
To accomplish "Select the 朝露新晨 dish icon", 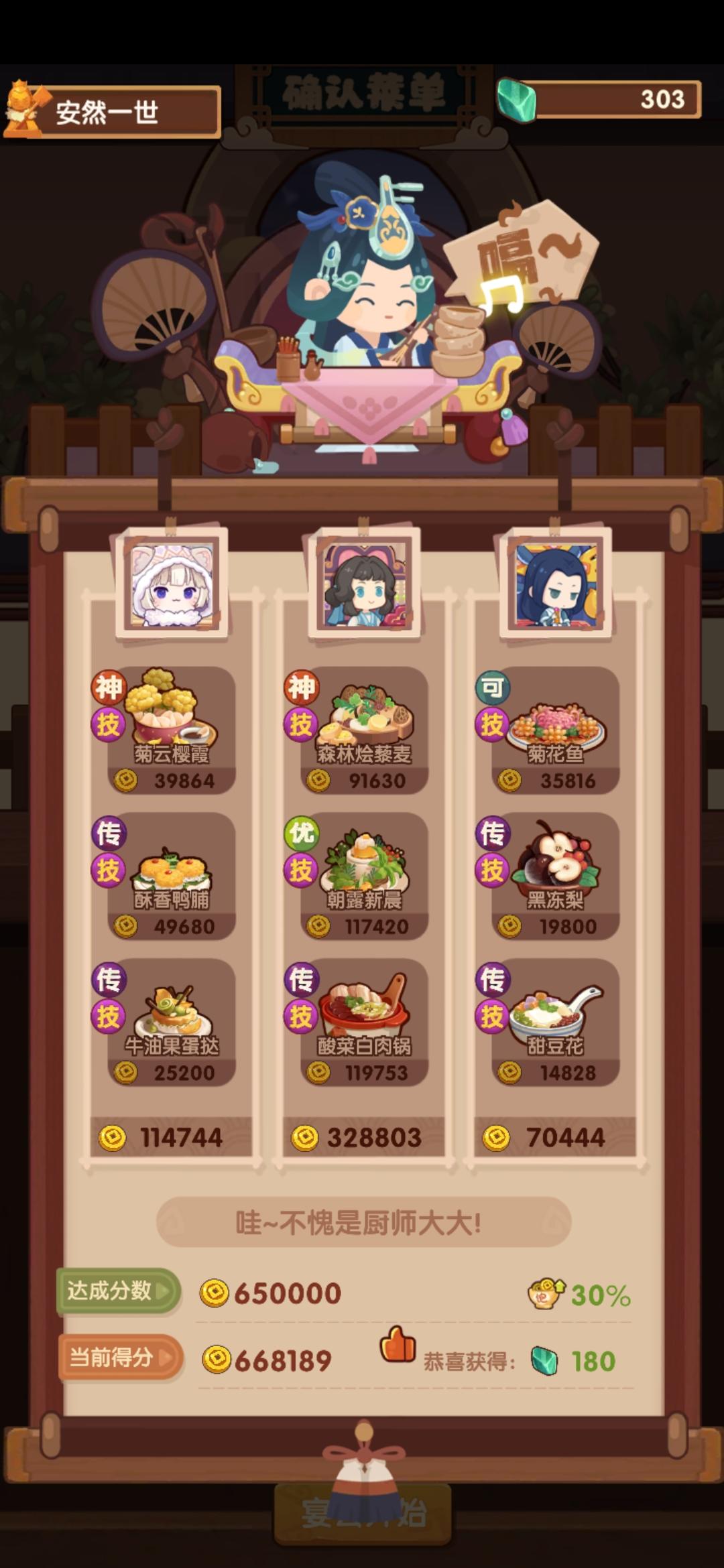I will [x=364, y=864].
